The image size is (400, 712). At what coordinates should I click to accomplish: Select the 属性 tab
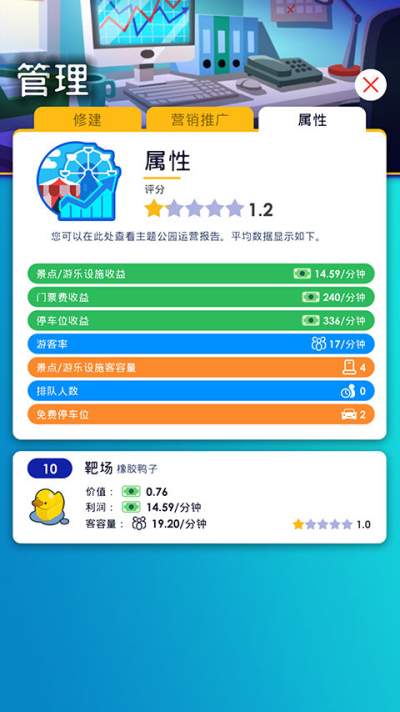pyautogui.click(x=312, y=119)
